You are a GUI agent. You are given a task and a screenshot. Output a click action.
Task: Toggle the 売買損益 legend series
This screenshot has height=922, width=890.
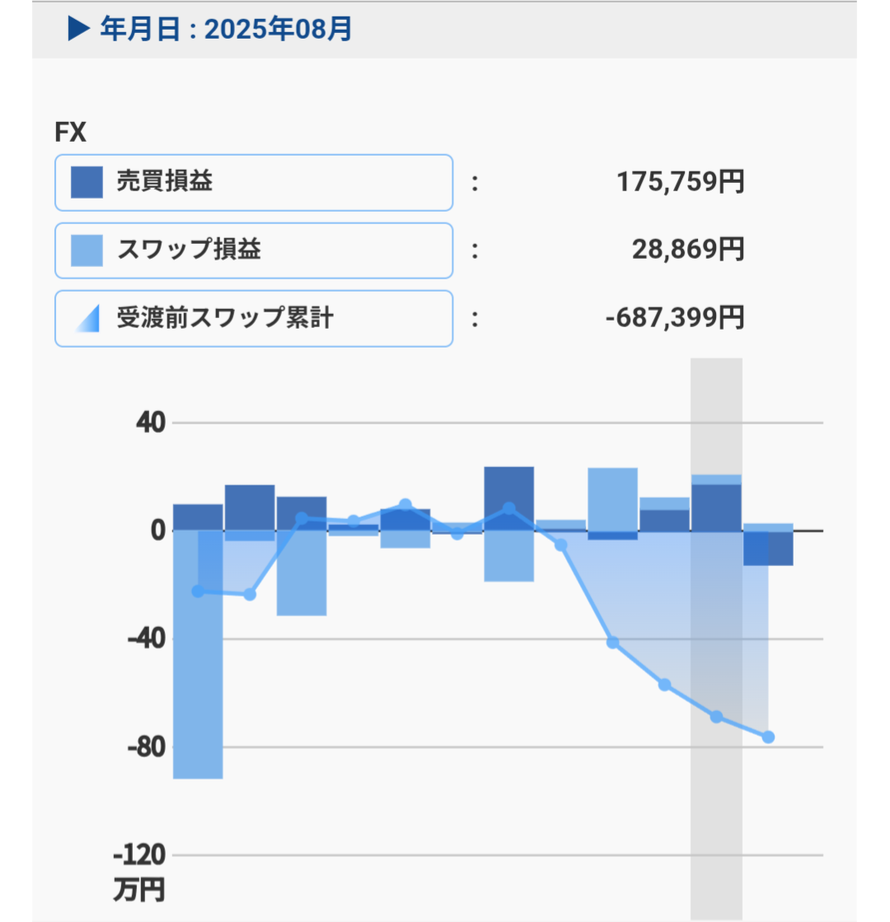pos(253,182)
